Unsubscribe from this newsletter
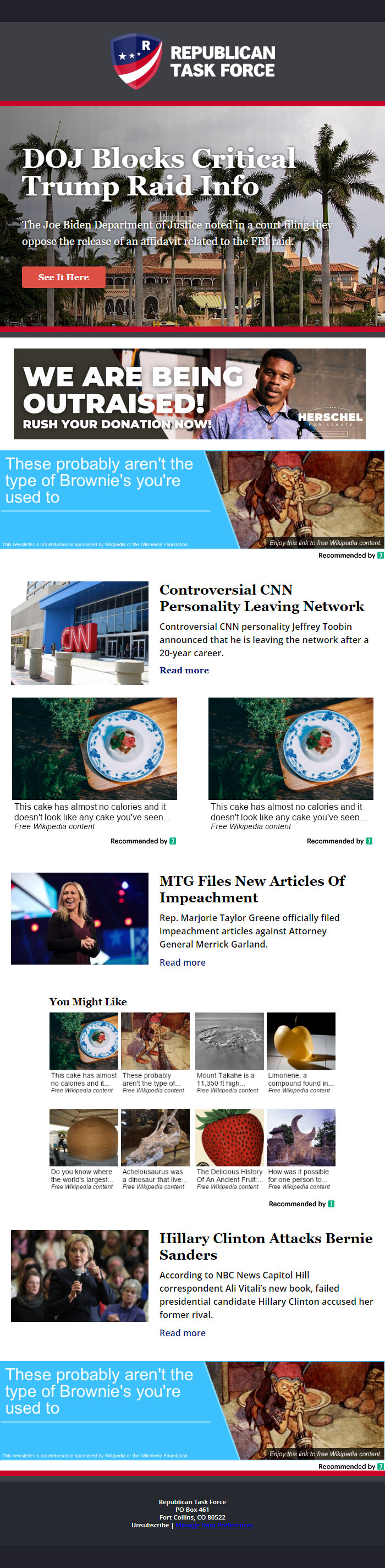 pos(150,1525)
